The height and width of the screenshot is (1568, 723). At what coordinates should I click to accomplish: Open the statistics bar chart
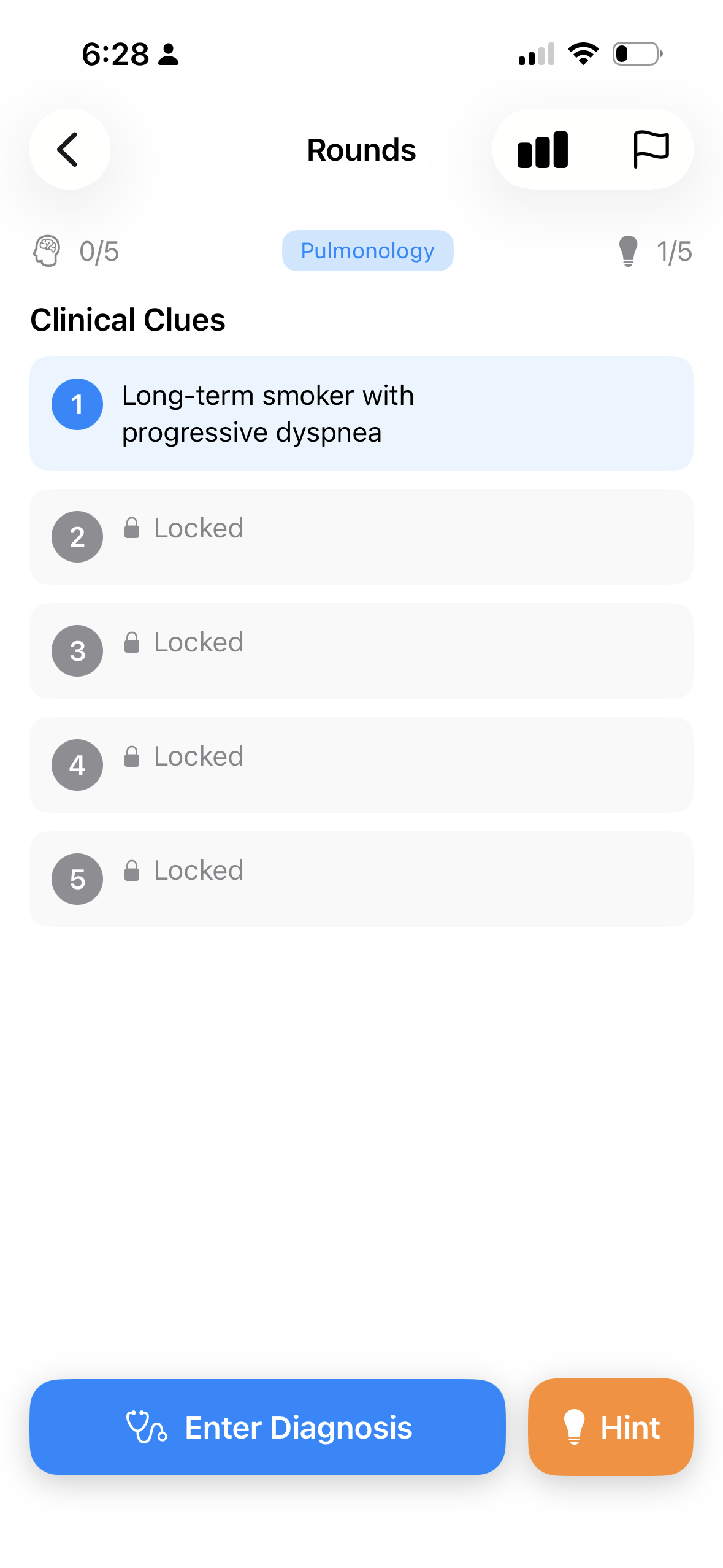[543, 149]
